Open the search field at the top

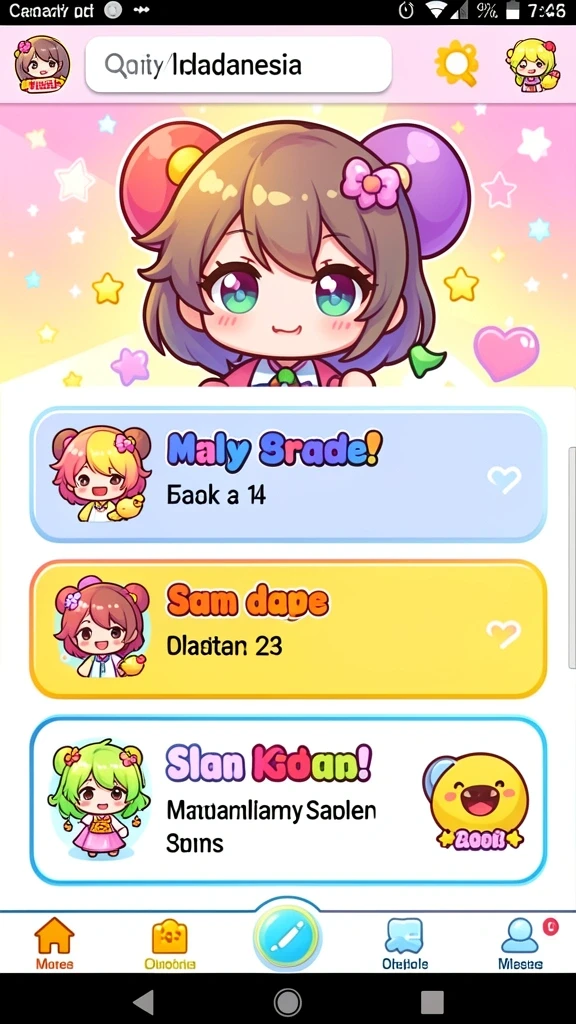(x=238, y=65)
